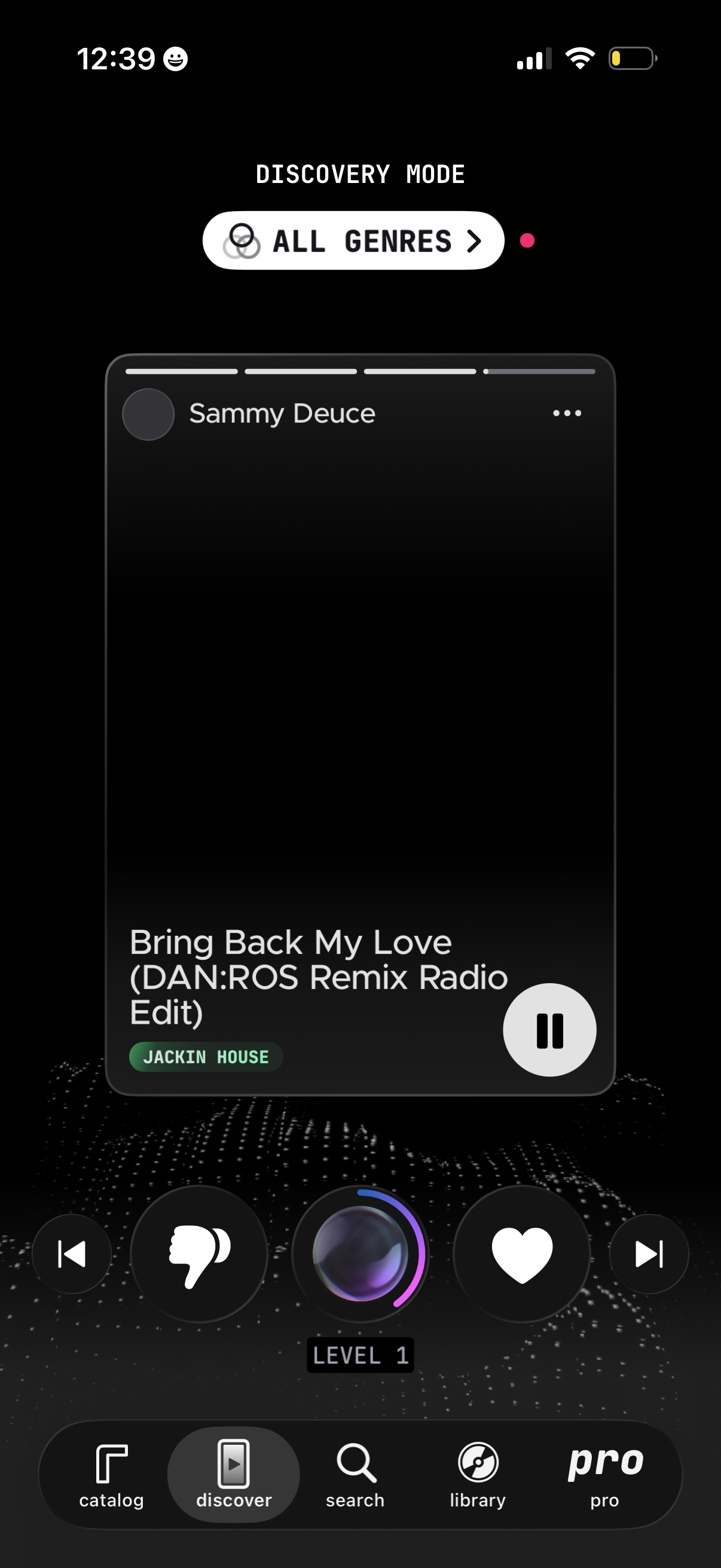Screen dimensions: 721x1568
Task: Open the library disc icon
Action: 477,1463
